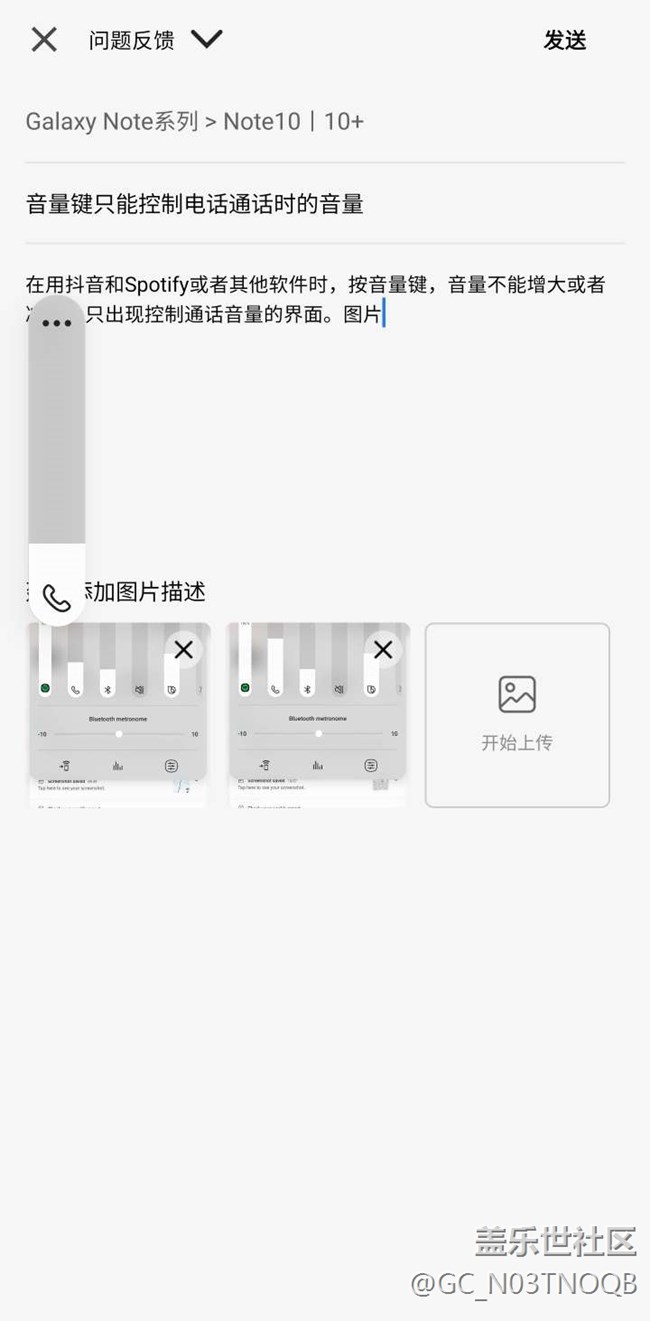650x1321 pixels.
Task: Expand the 问题反馈 type dropdown
Action: 206,39
